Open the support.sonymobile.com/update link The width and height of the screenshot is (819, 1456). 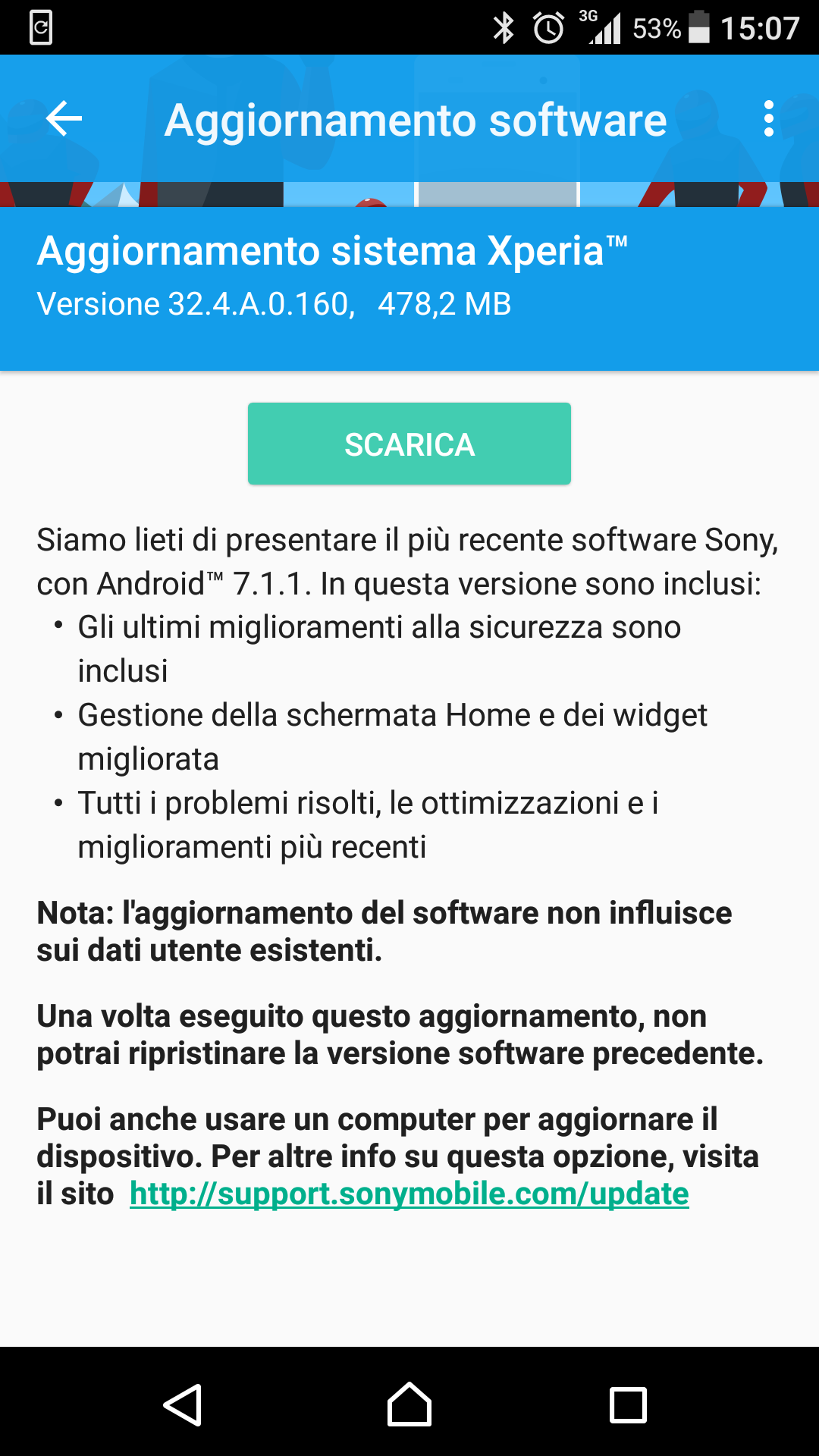[x=409, y=1194]
